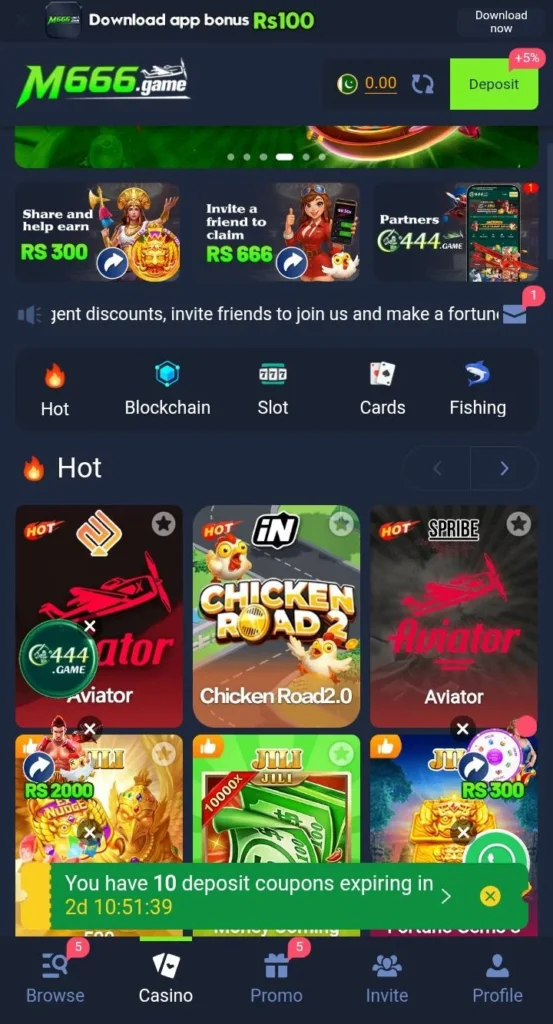Select the Cards category
The image size is (553, 1024).
click(383, 389)
